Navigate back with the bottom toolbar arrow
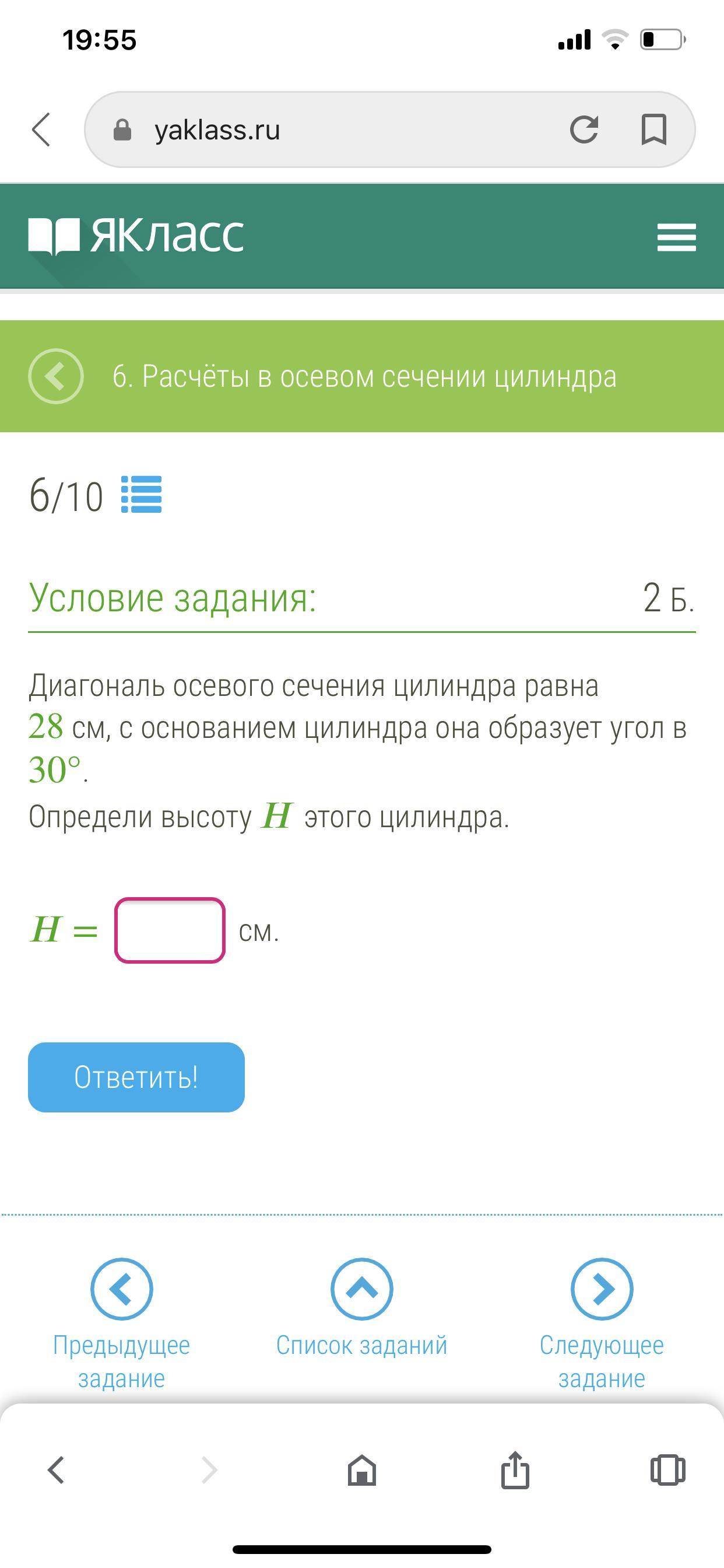Image resolution: width=724 pixels, height=1568 pixels. [56, 1470]
